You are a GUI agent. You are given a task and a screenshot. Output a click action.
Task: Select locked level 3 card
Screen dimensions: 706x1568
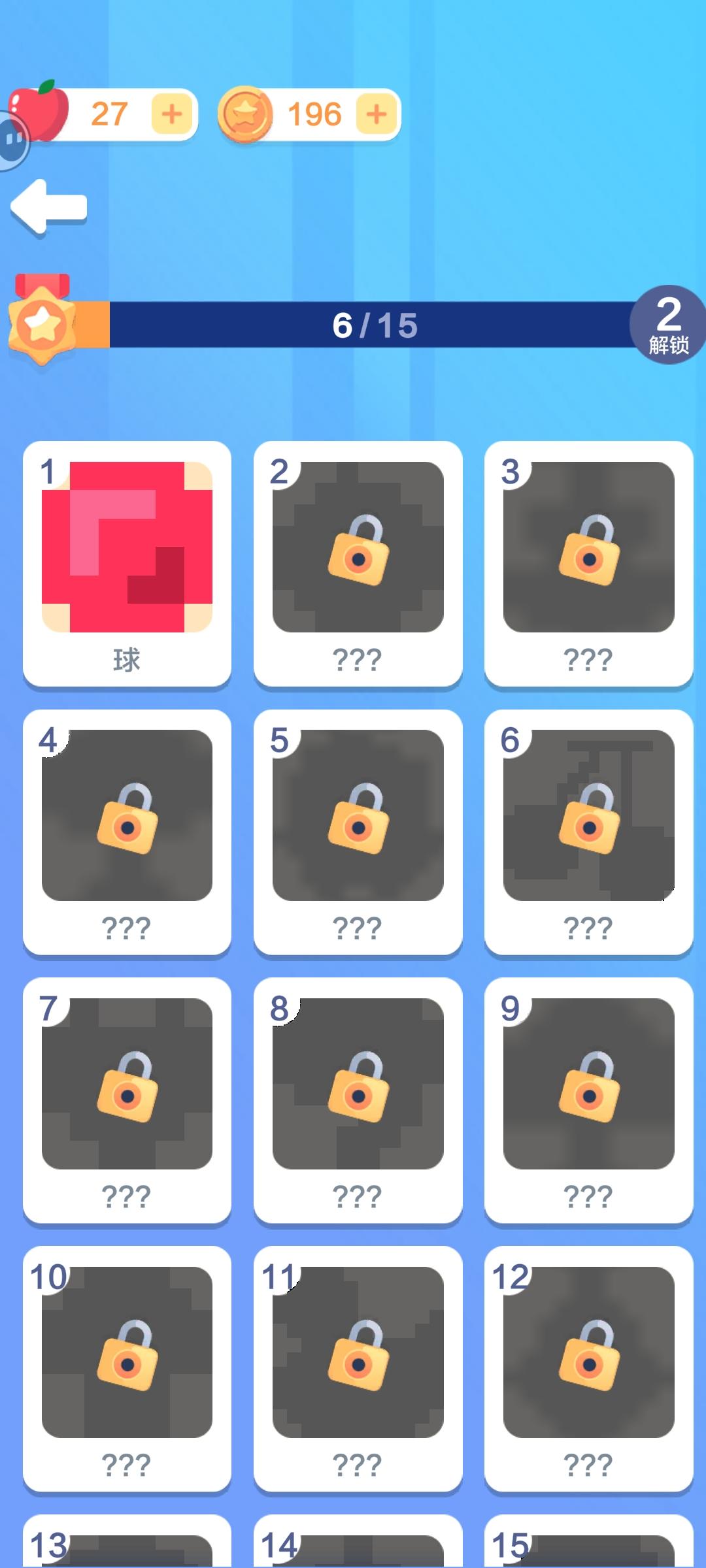(x=588, y=563)
